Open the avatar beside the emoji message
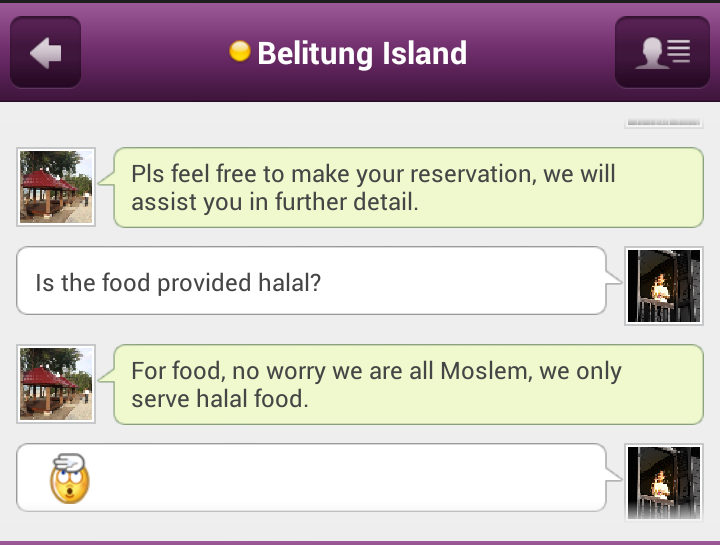 click(663, 481)
